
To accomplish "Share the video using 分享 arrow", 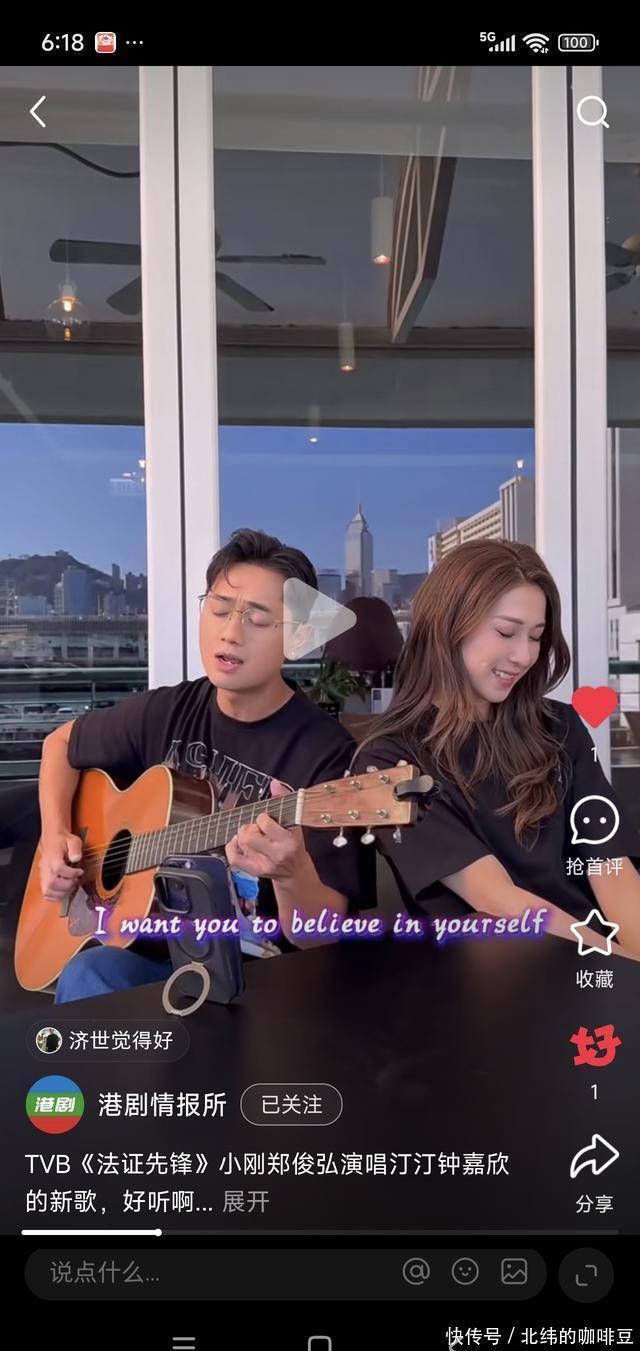I will (x=594, y=1158).
